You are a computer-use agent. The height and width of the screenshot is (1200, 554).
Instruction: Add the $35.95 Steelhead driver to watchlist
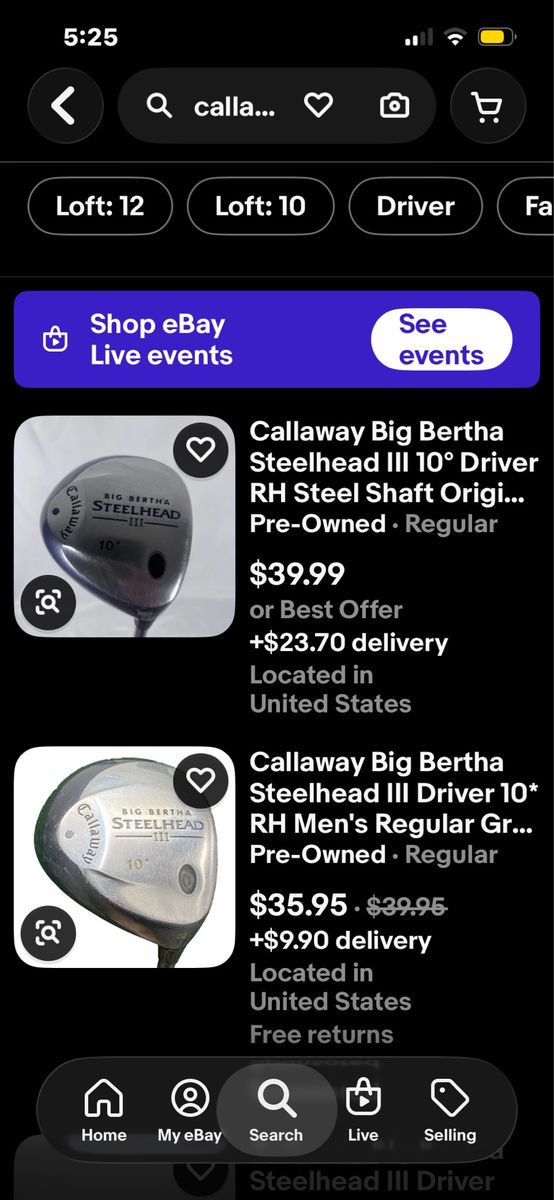pos(201,781)
